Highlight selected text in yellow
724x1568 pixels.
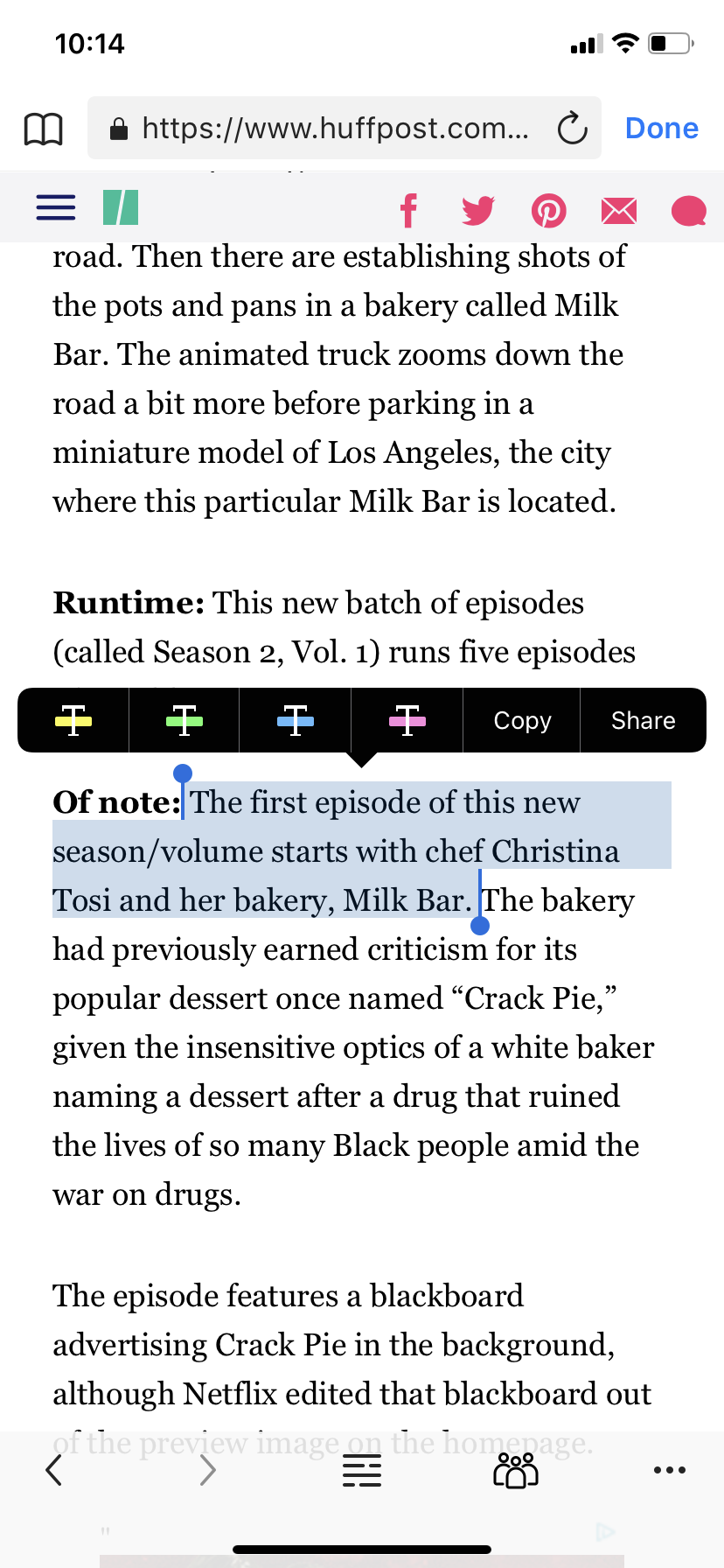pos(73,721)
